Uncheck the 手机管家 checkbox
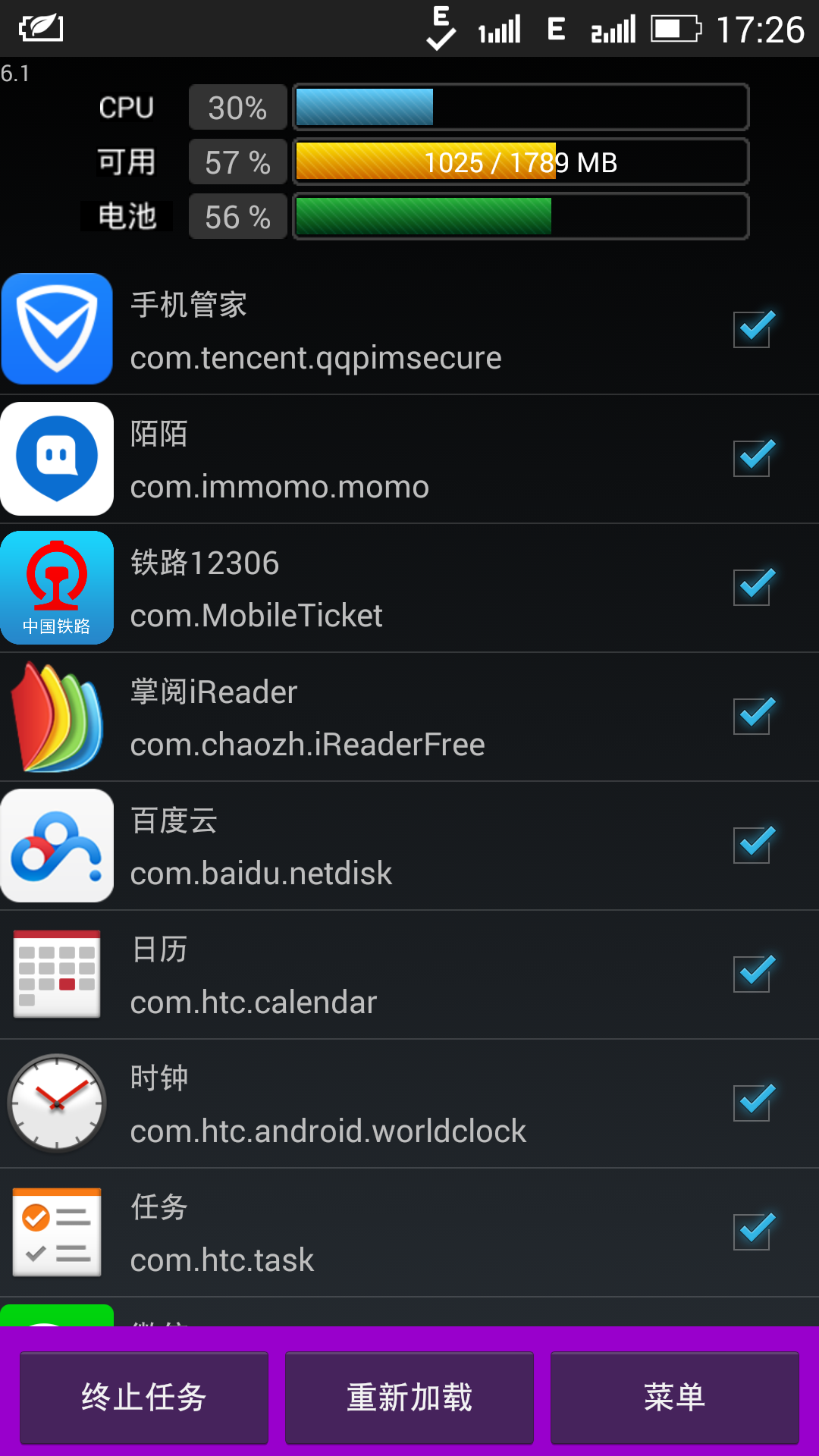The height and width of the screenshot is (1456, 819). tap(752, 330)
